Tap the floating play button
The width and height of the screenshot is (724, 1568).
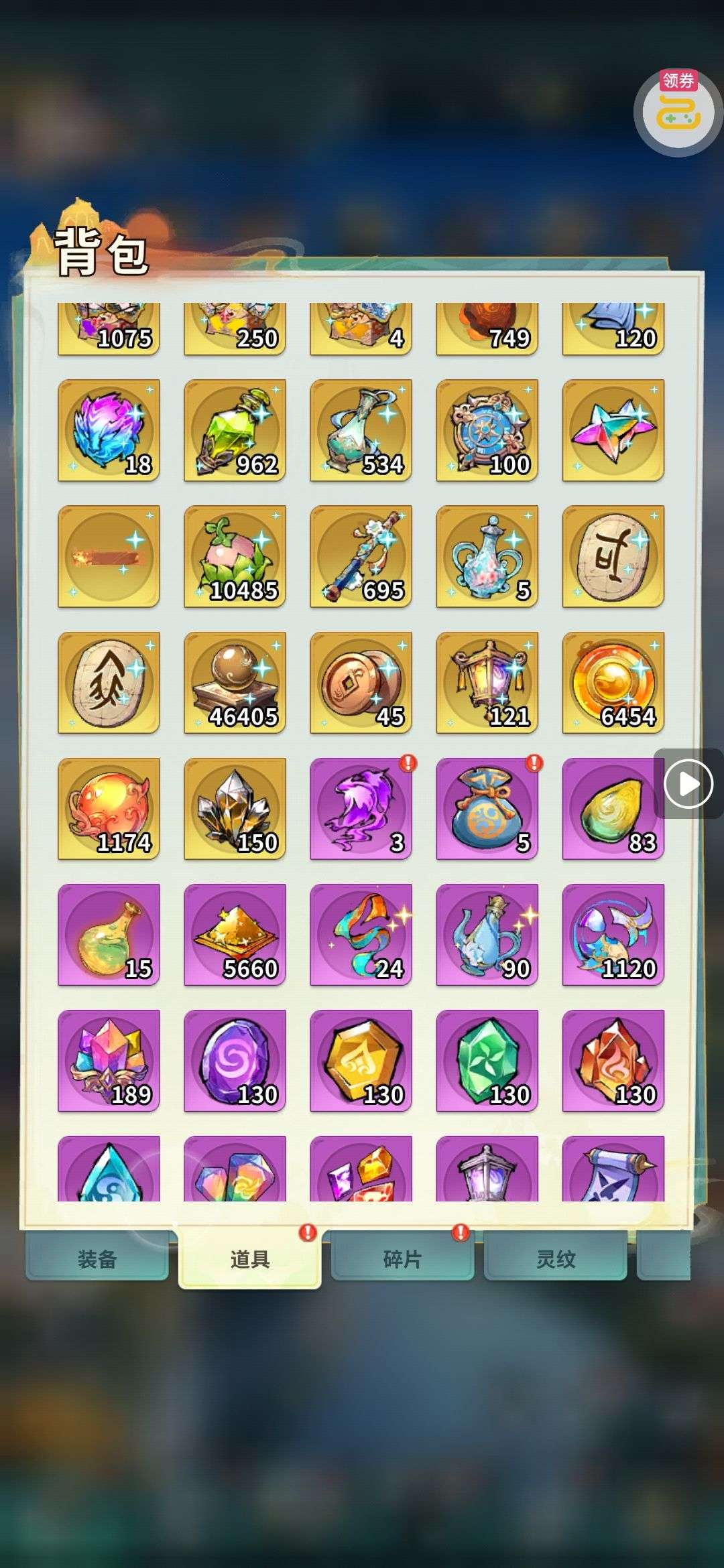click(x=688, y=783)
